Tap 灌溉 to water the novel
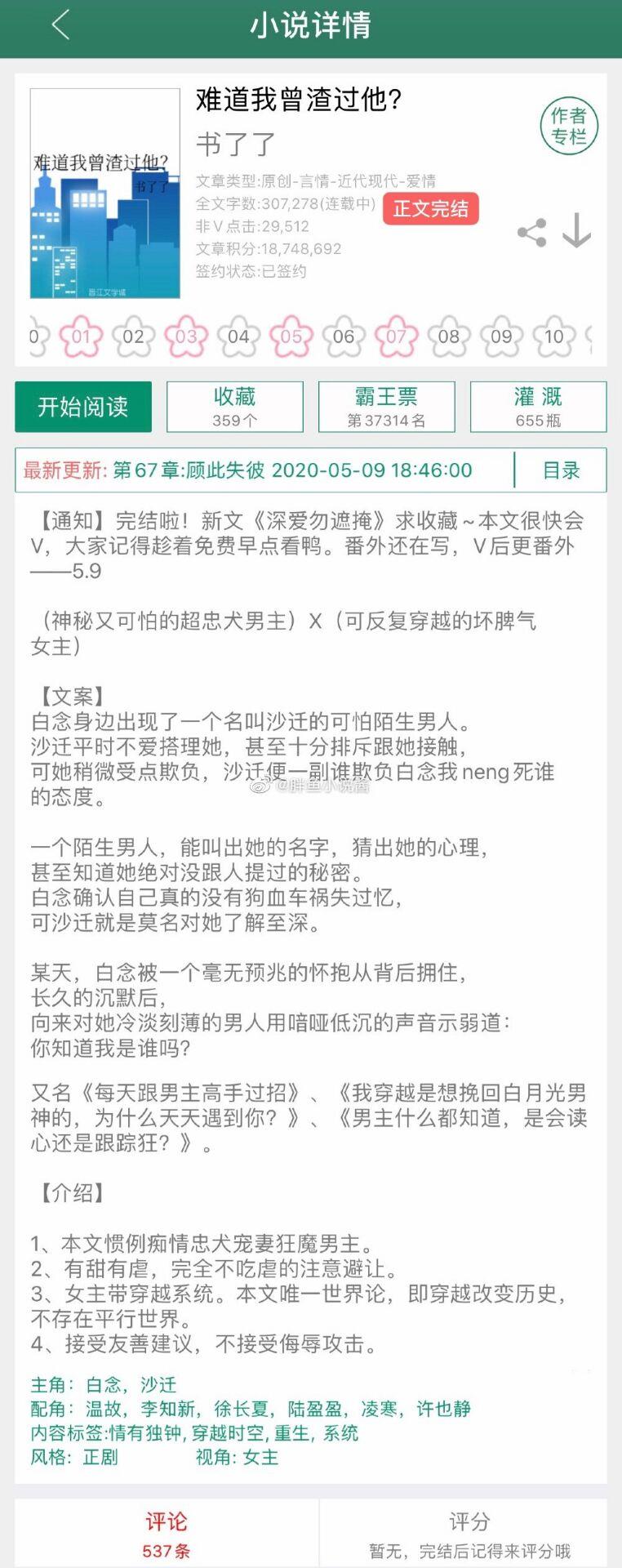The height and width of the screenshot is (1568, 622). pos(538,407)
